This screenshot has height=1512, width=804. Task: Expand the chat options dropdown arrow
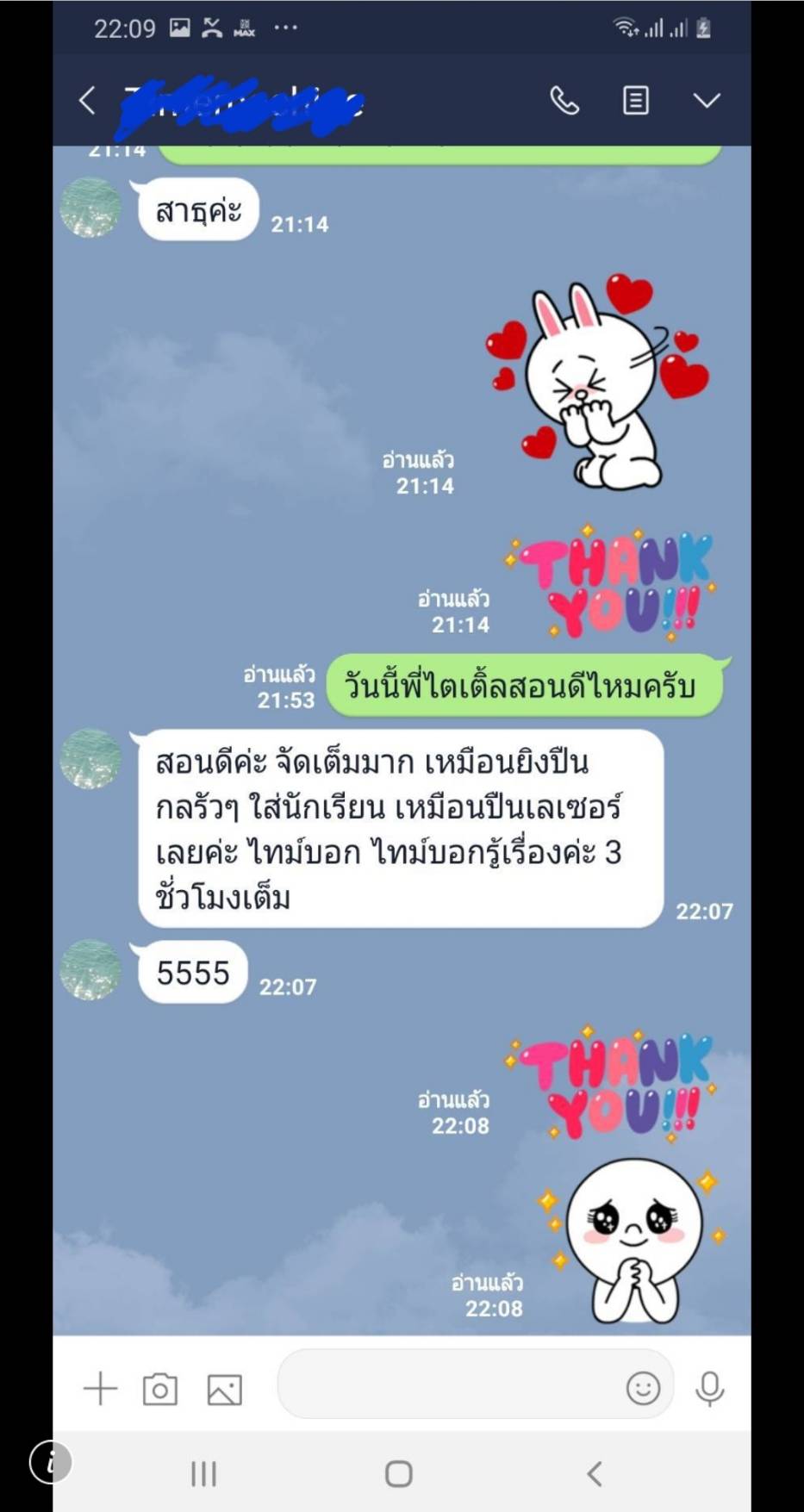tap(707, 101)
